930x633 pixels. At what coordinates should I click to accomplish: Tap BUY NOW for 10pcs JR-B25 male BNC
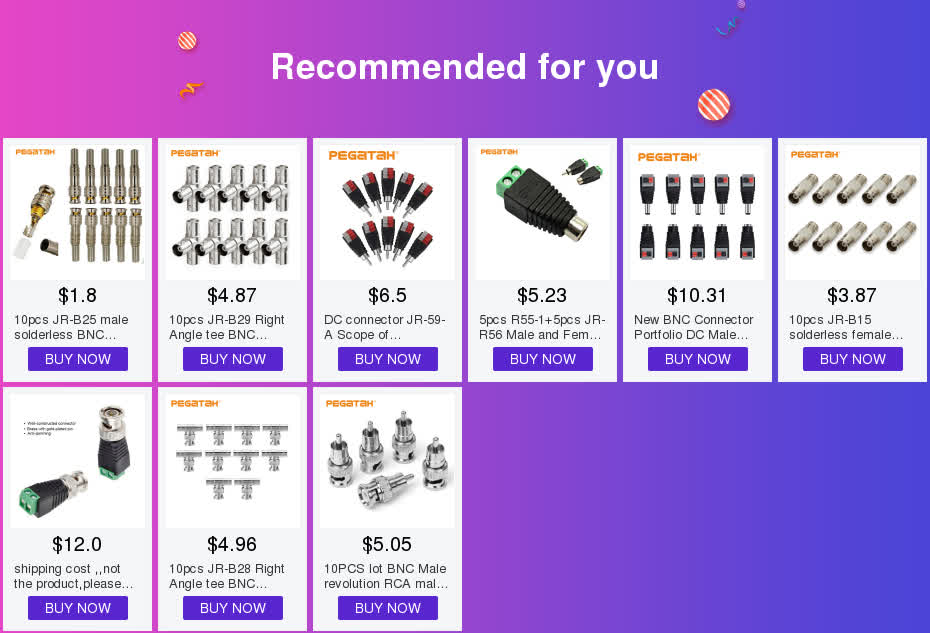click(77, 359)
